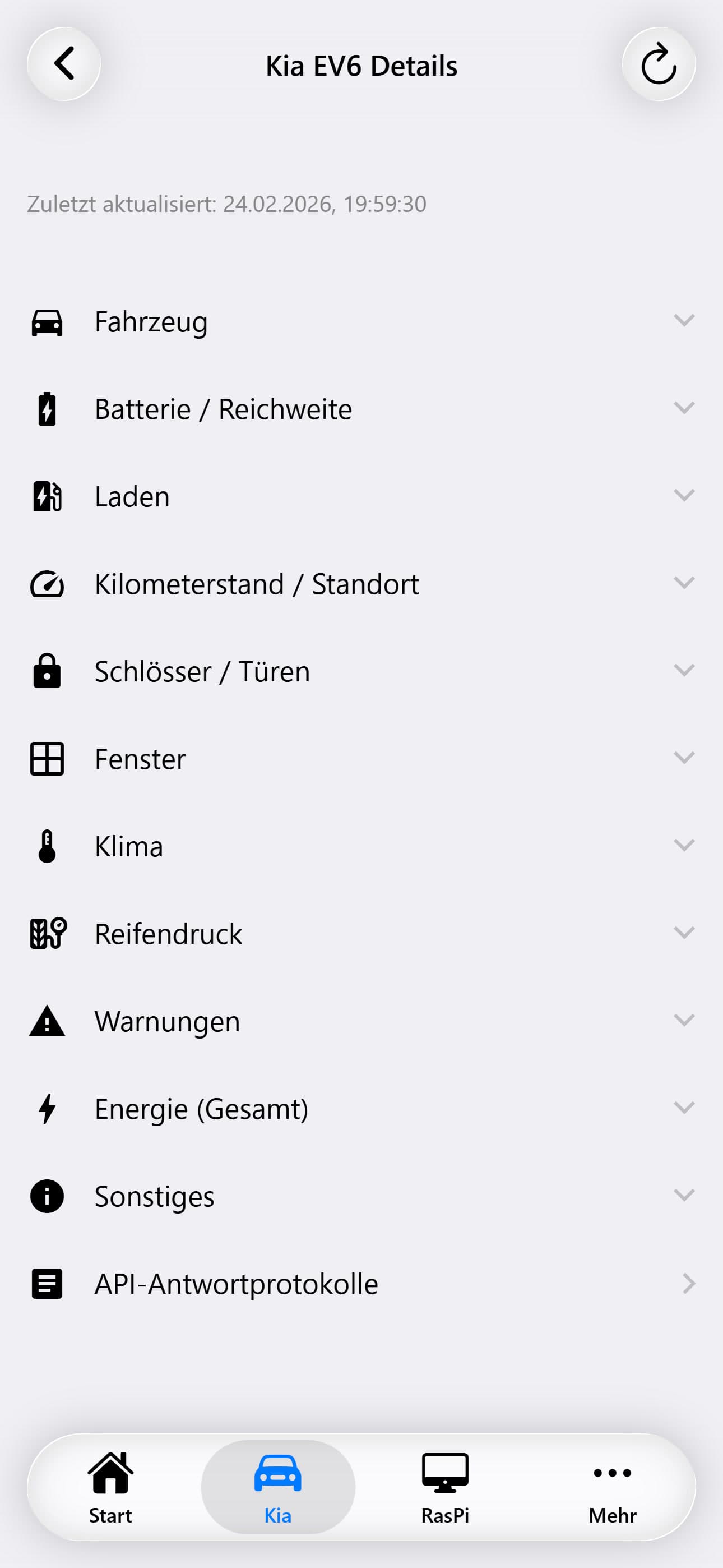The image size is (723, 1568).
Task: Select the Kia tab
Action: tap(277, 1487)
